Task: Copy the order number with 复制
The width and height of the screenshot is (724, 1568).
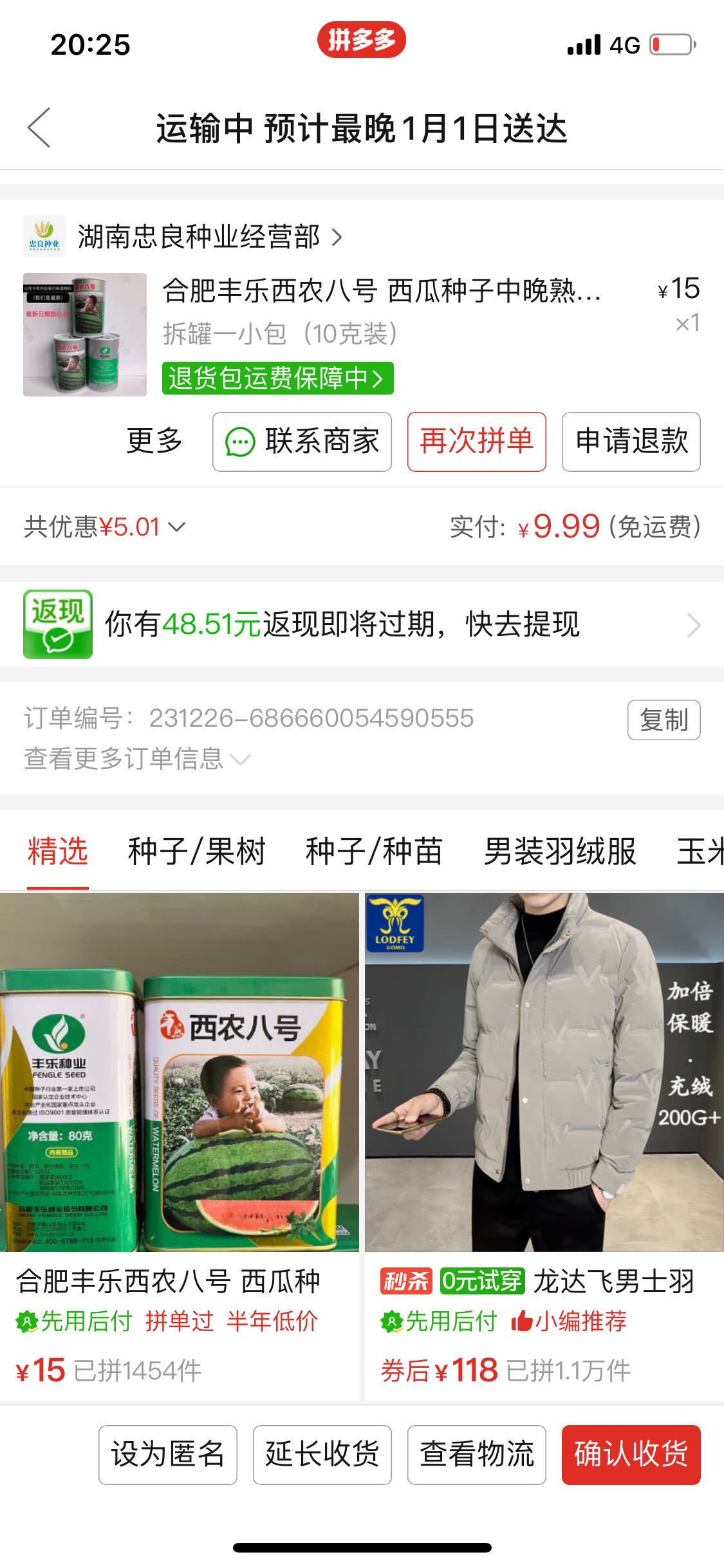Action: tap(664, 720)
